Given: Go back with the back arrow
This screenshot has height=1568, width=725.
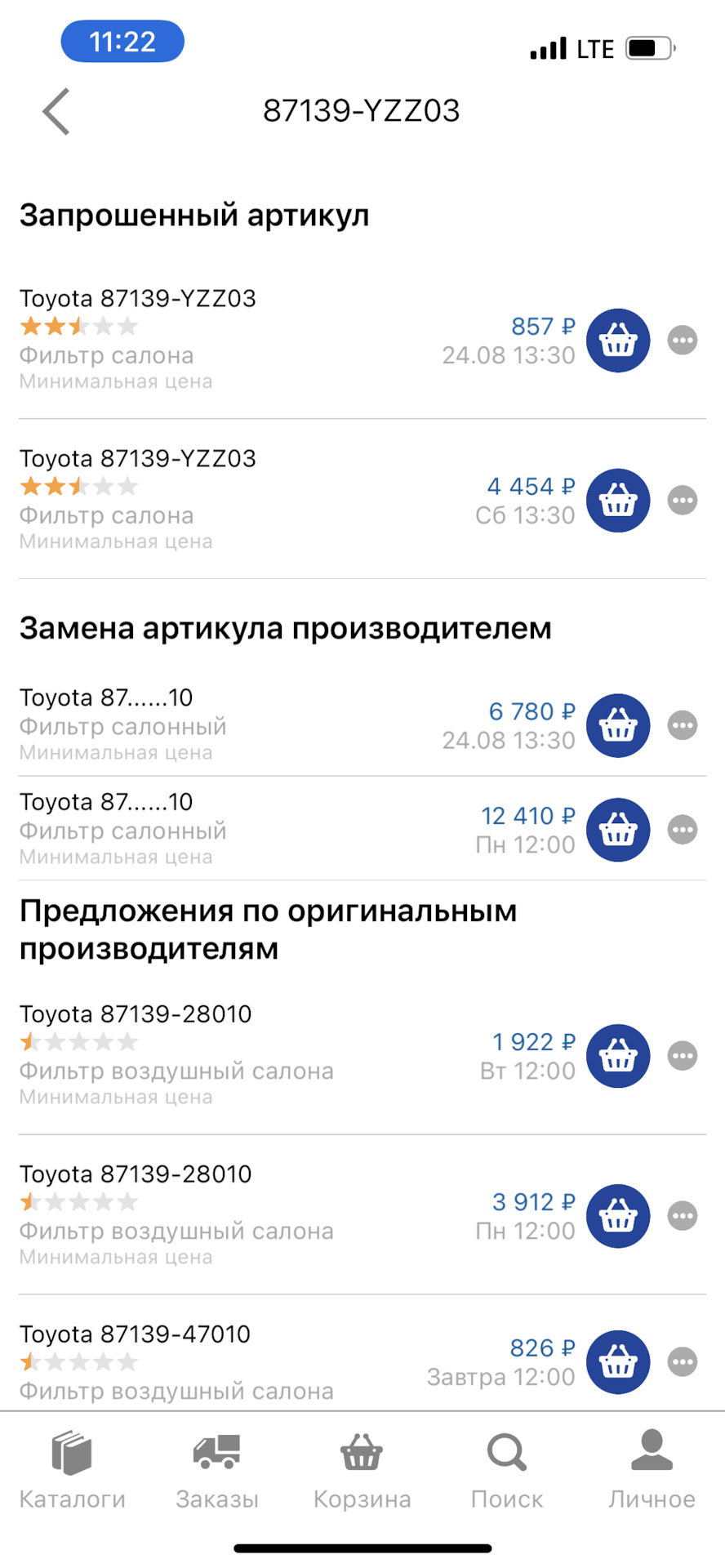Looking at the screenshot, I should 55,111.
